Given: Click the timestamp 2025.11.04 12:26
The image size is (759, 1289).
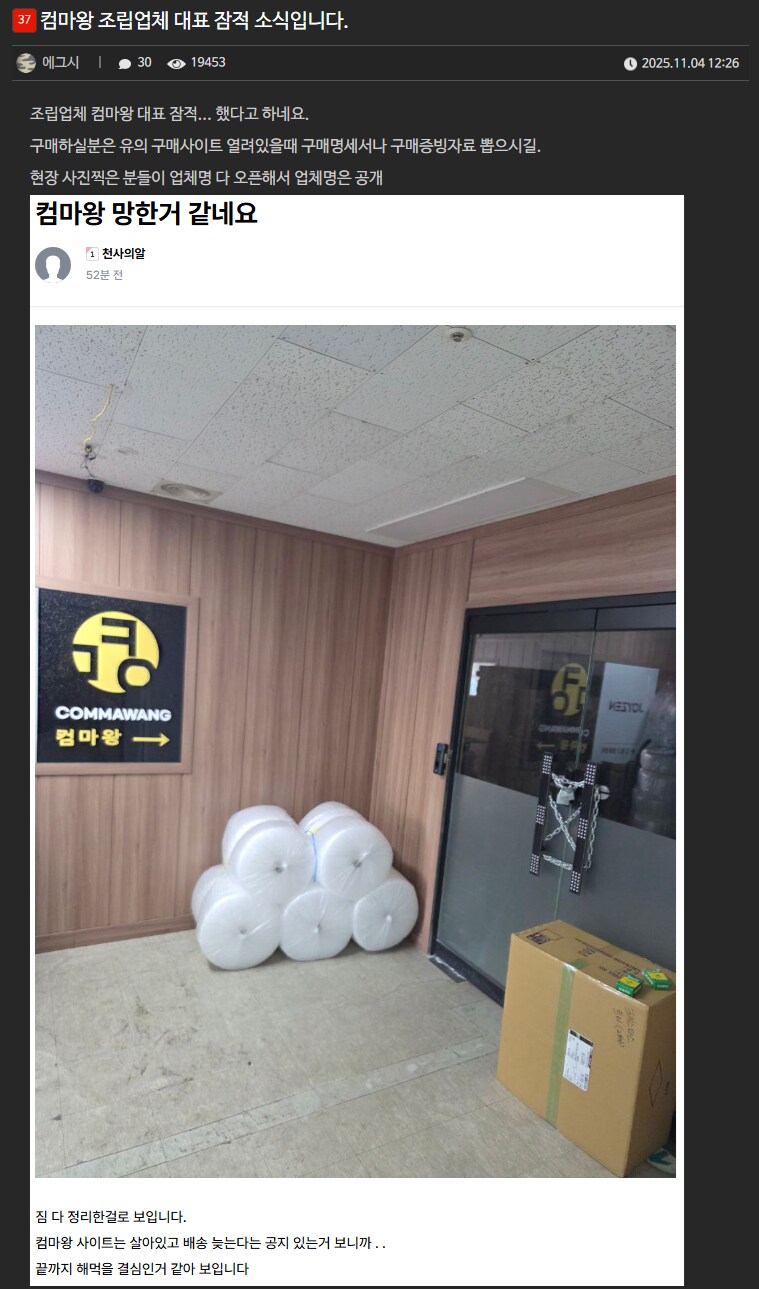Looking at the screenshot, I should point(689,64).
